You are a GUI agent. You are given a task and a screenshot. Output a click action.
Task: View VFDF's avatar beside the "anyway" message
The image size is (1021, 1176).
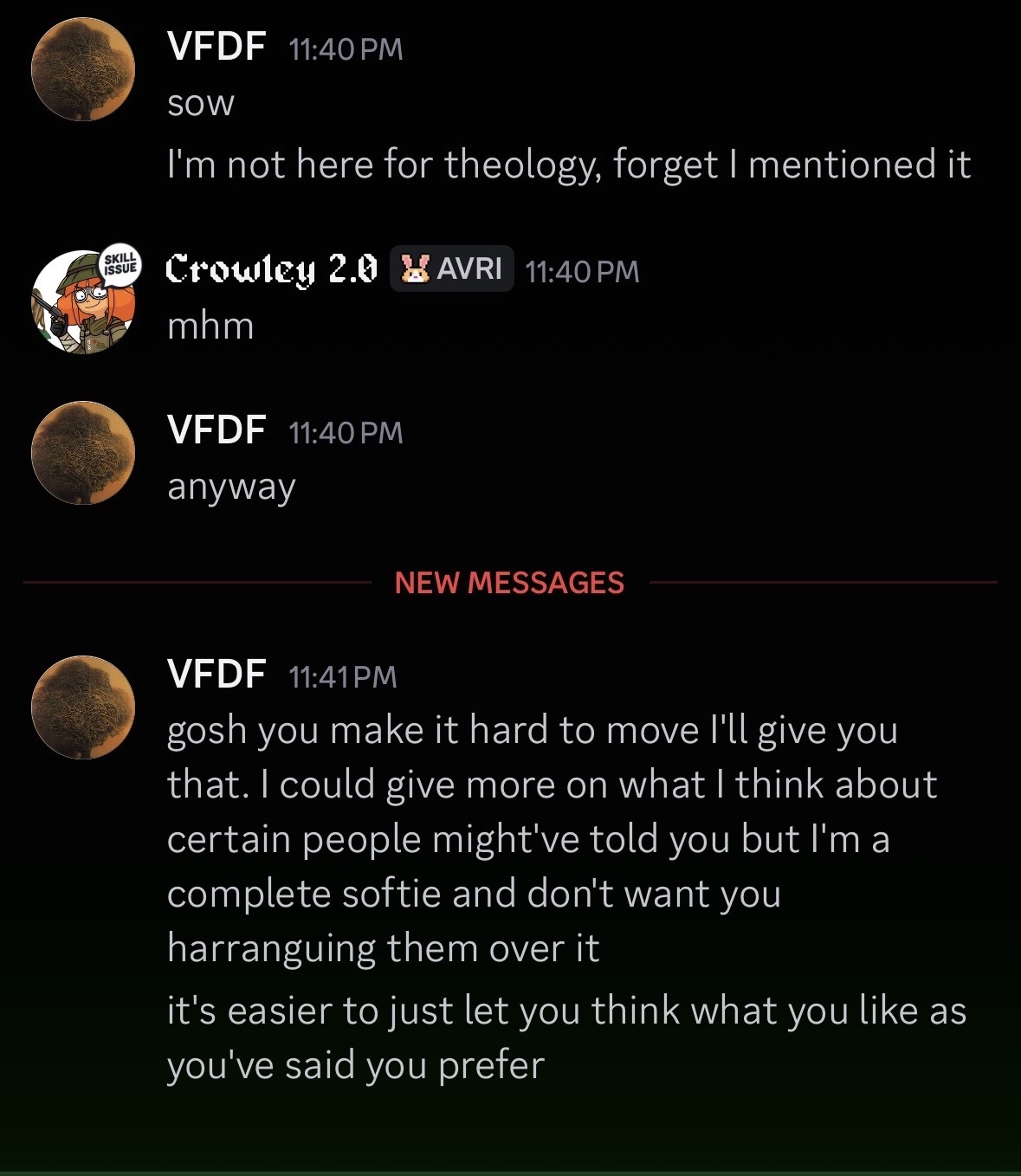click(83, 452)
